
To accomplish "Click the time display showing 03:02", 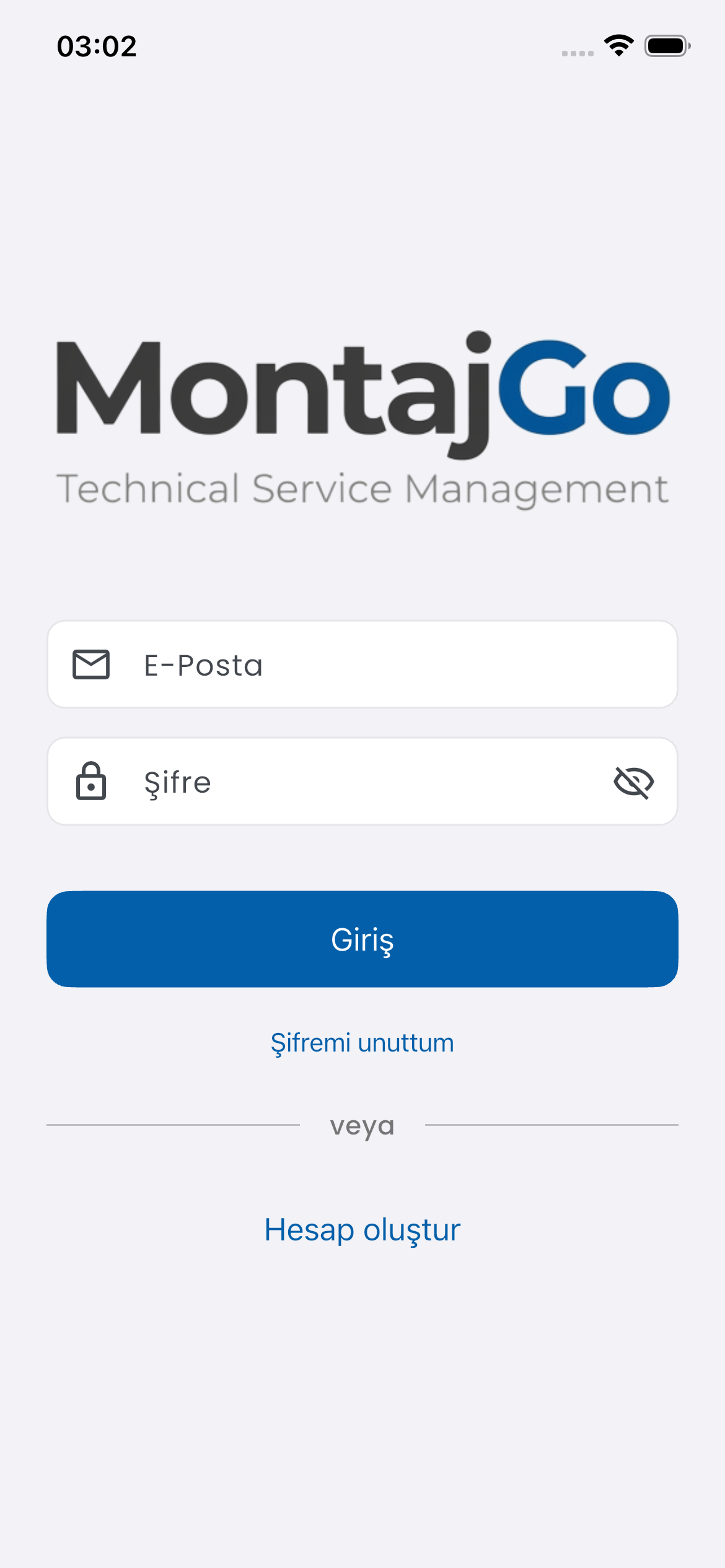I will pos(96,45).
